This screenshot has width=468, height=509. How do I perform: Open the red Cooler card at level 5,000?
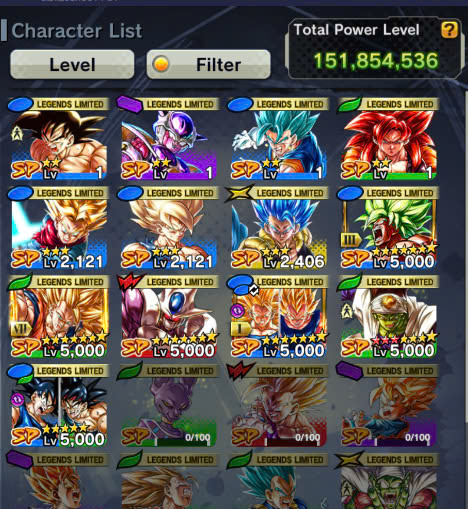click(168, 316)
